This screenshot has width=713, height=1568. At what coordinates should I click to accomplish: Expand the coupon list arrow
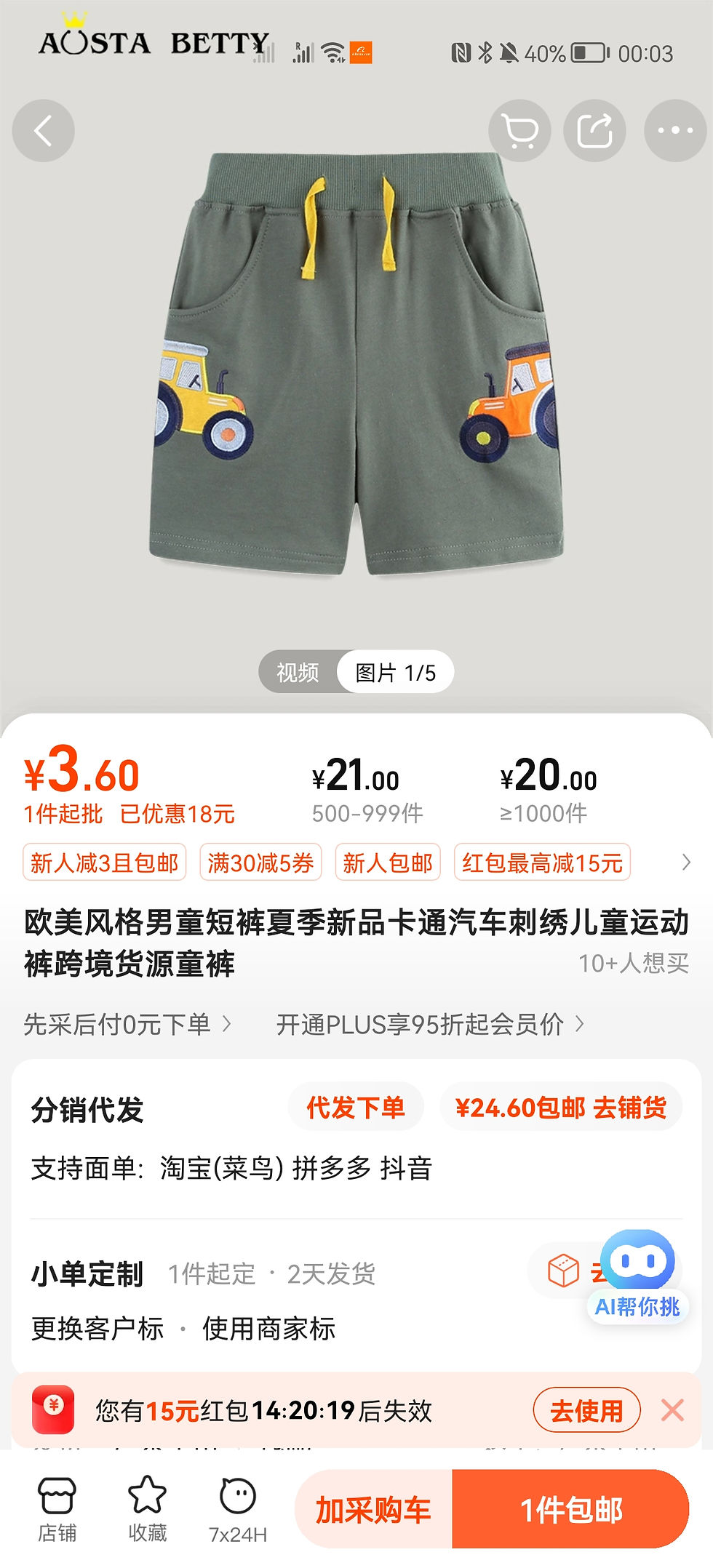click(685, 863)
